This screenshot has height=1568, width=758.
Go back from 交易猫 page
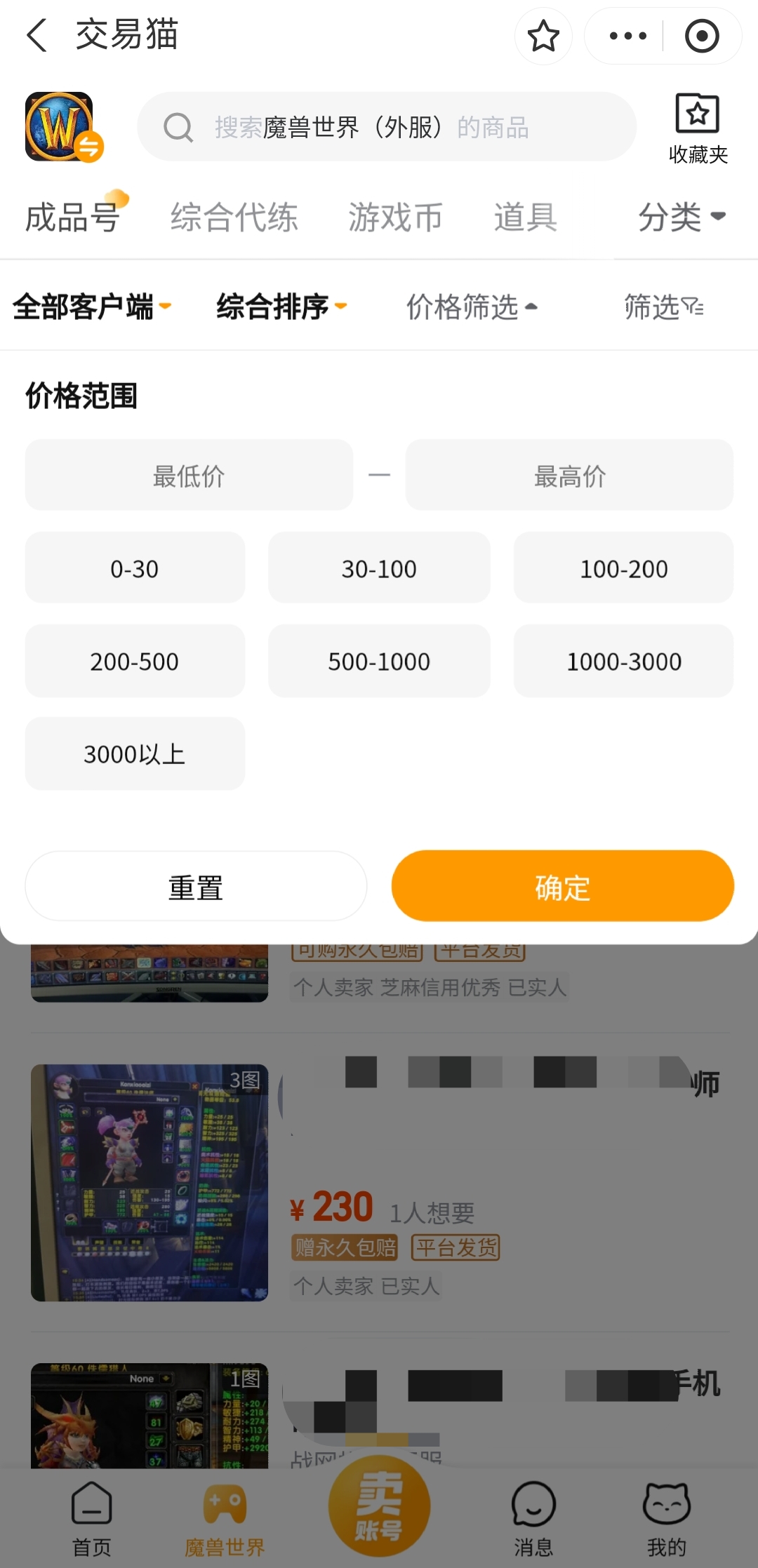pyautogui.click(x=36, y=35)
